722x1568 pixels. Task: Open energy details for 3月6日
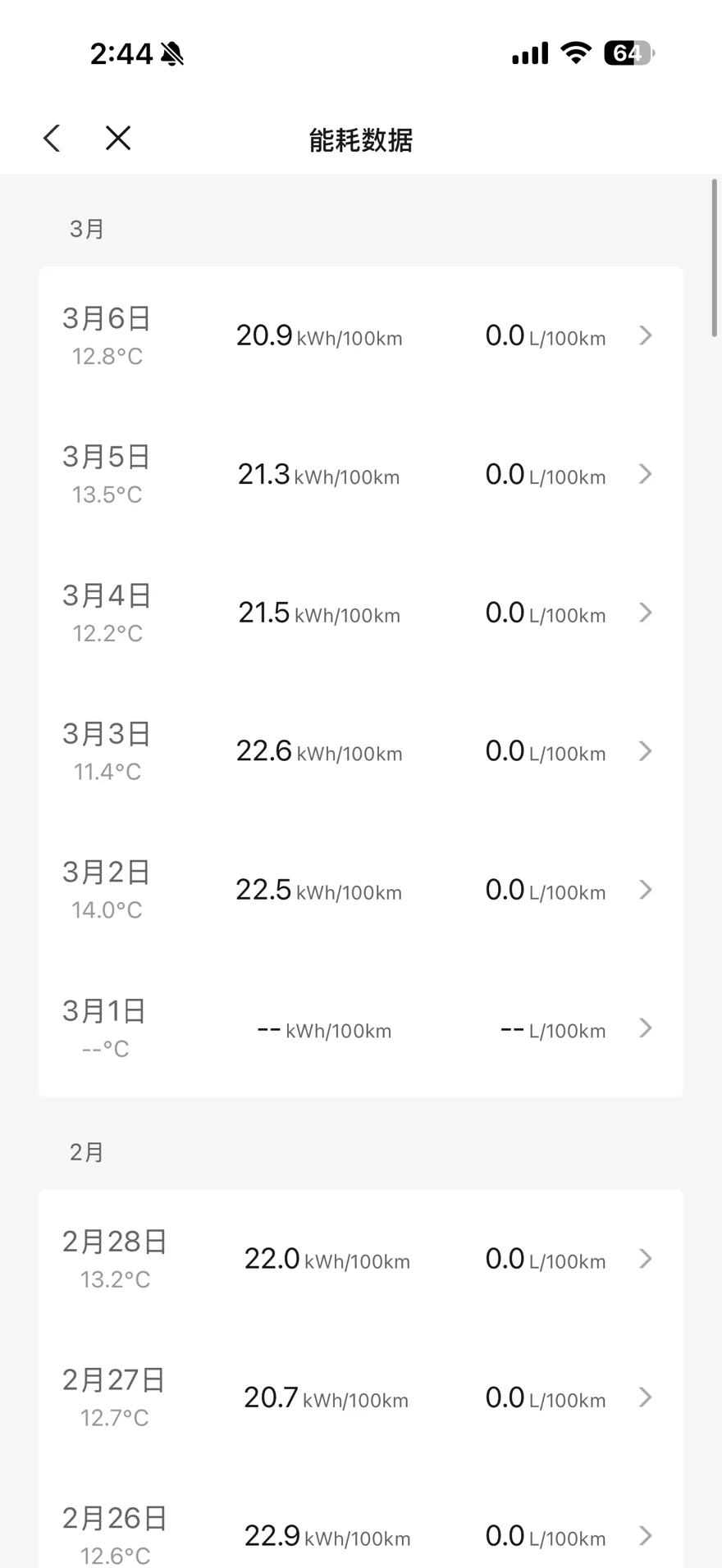pyautogui.click(x=361, y=335)
